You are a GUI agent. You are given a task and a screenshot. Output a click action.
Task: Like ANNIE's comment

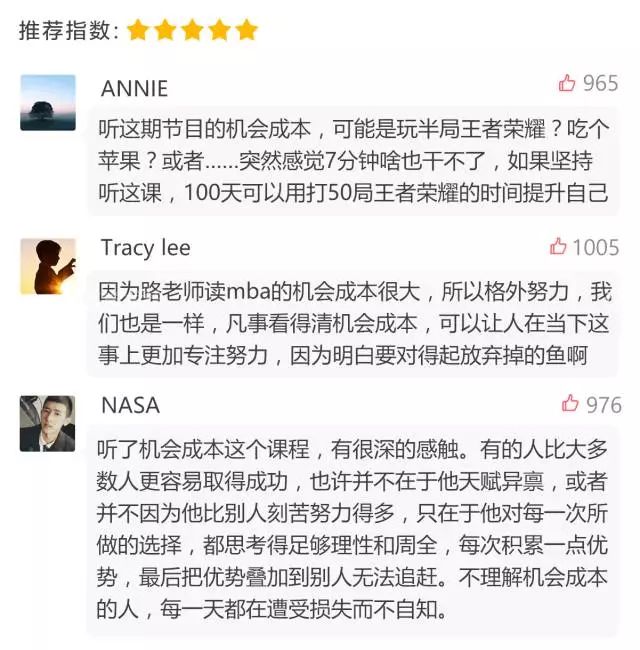(x=568, y=84)
